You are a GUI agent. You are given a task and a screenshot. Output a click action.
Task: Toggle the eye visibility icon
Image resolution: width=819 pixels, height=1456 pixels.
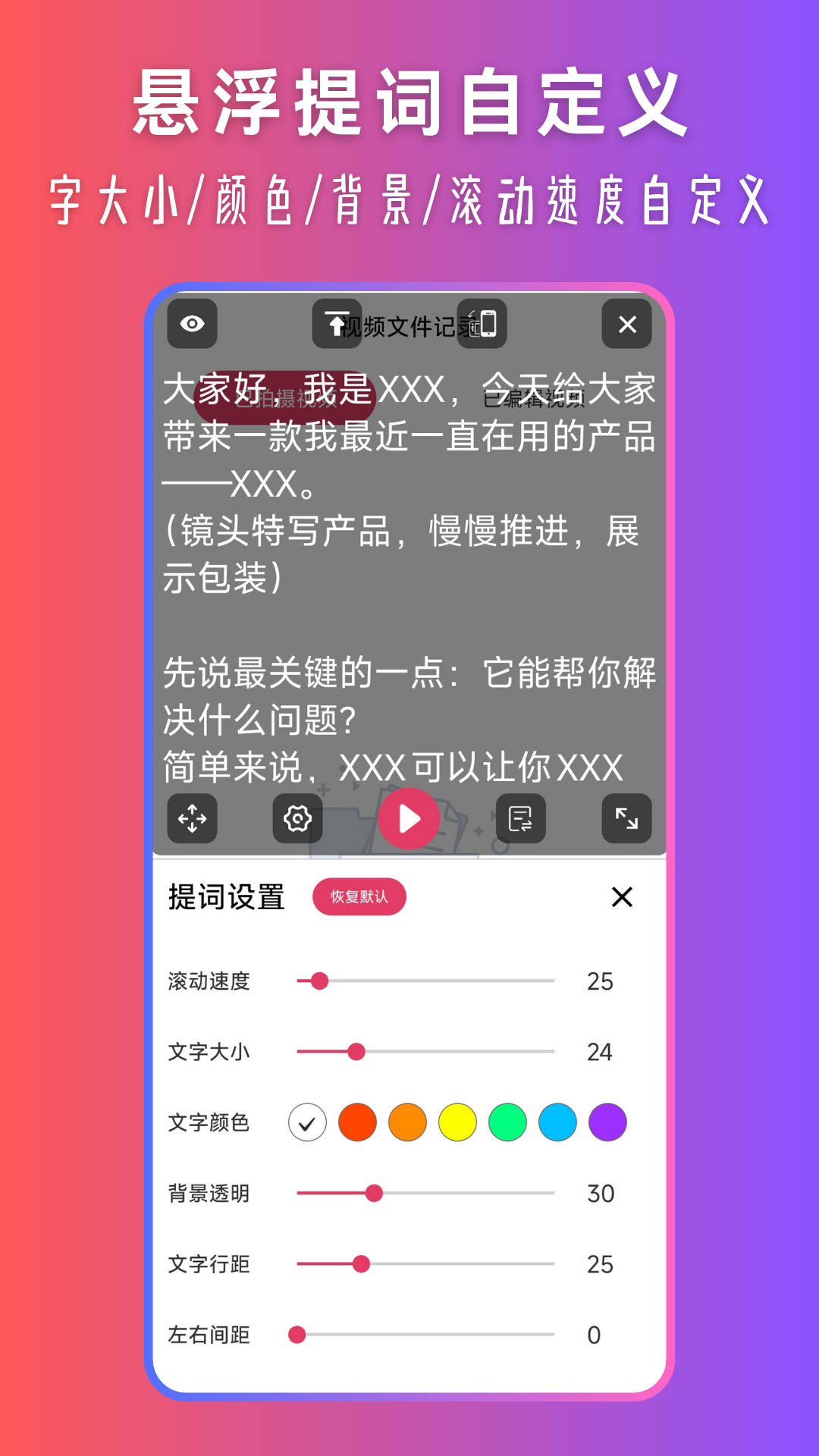[x=192, y=324]
